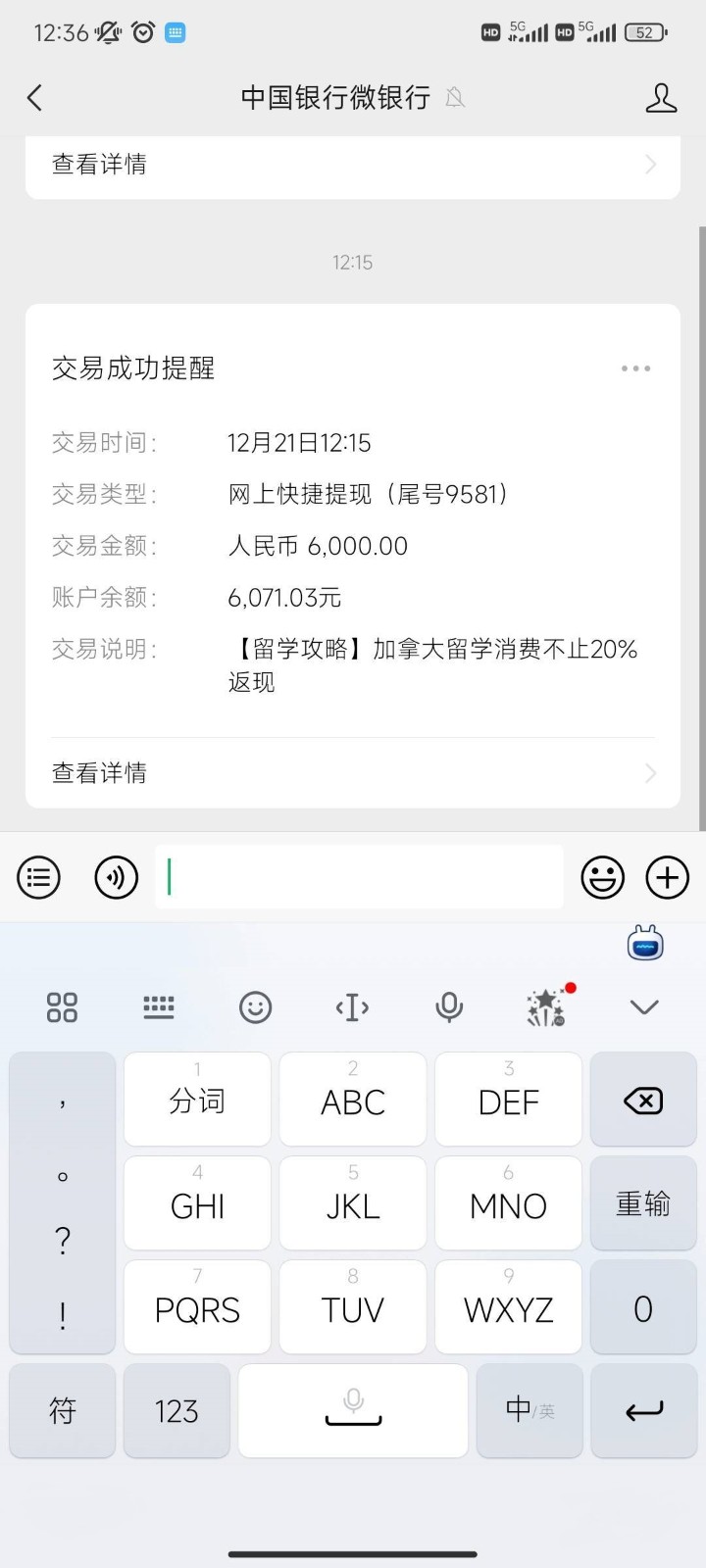Switch to the 123 number keypad

point(176,1411)
